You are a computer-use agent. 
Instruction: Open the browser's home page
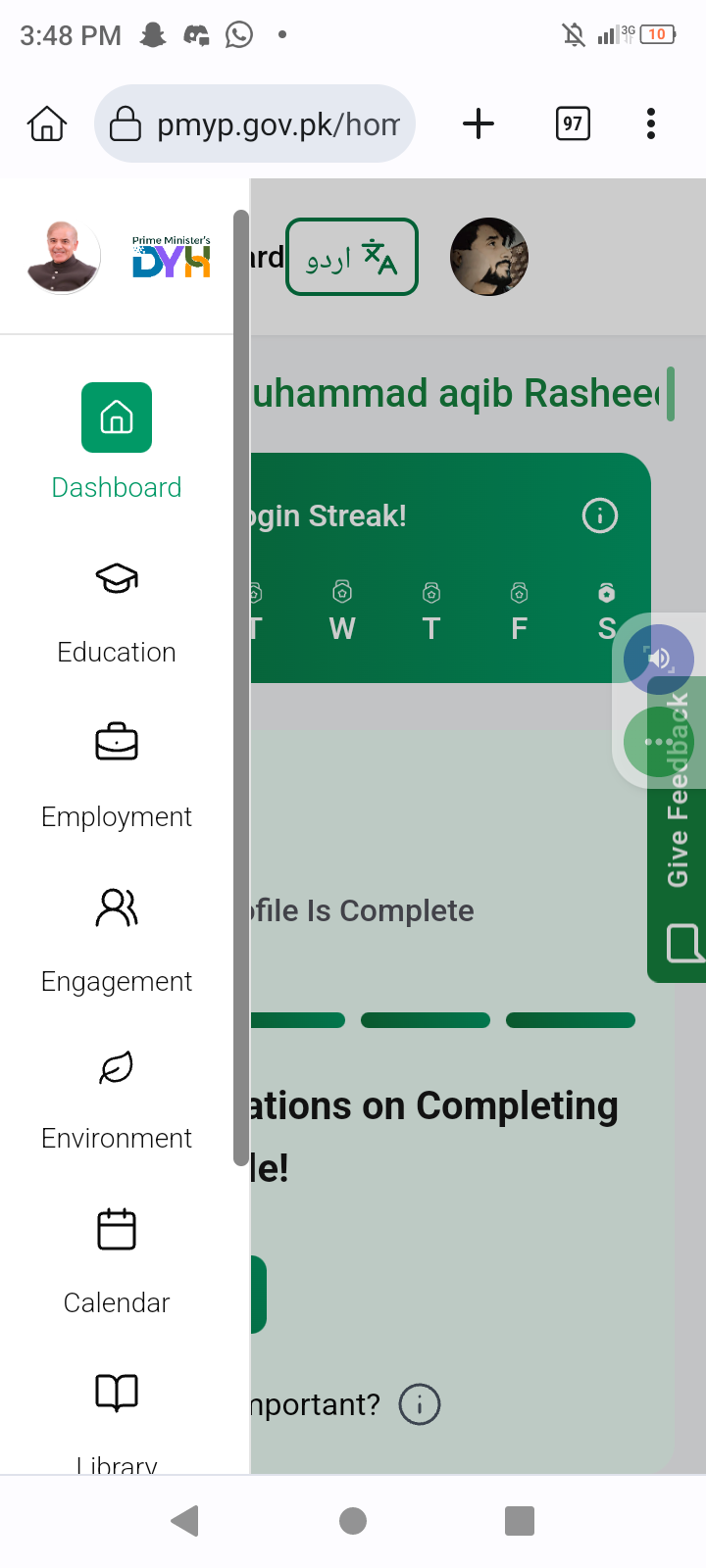click(47, 124)
